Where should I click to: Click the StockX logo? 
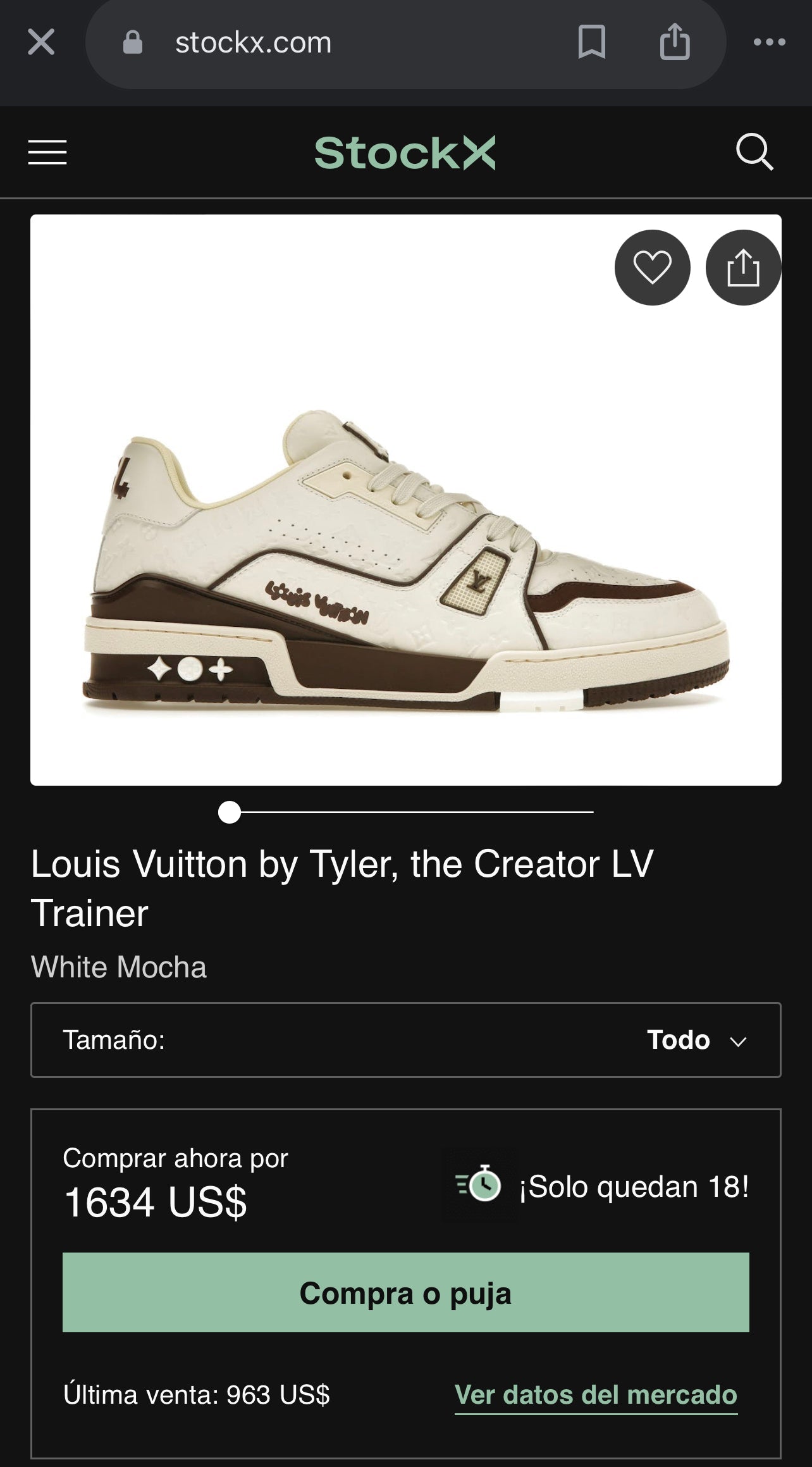405,152
